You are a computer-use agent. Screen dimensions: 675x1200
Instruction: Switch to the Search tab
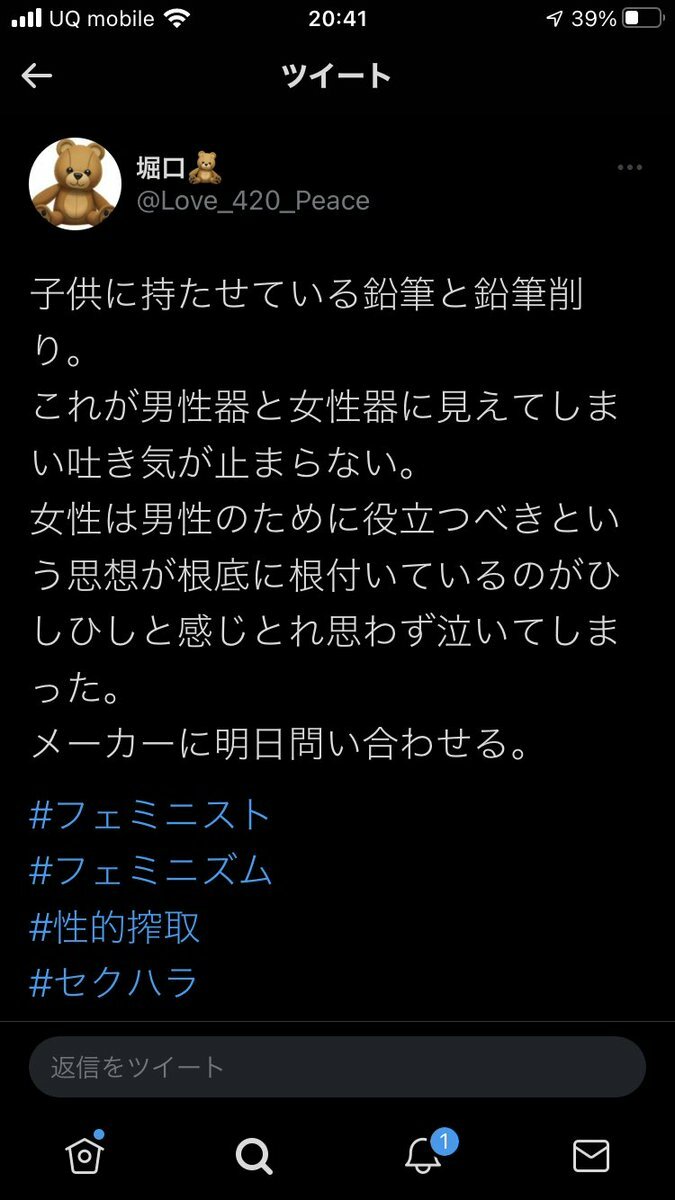[x=254, y=1156]
